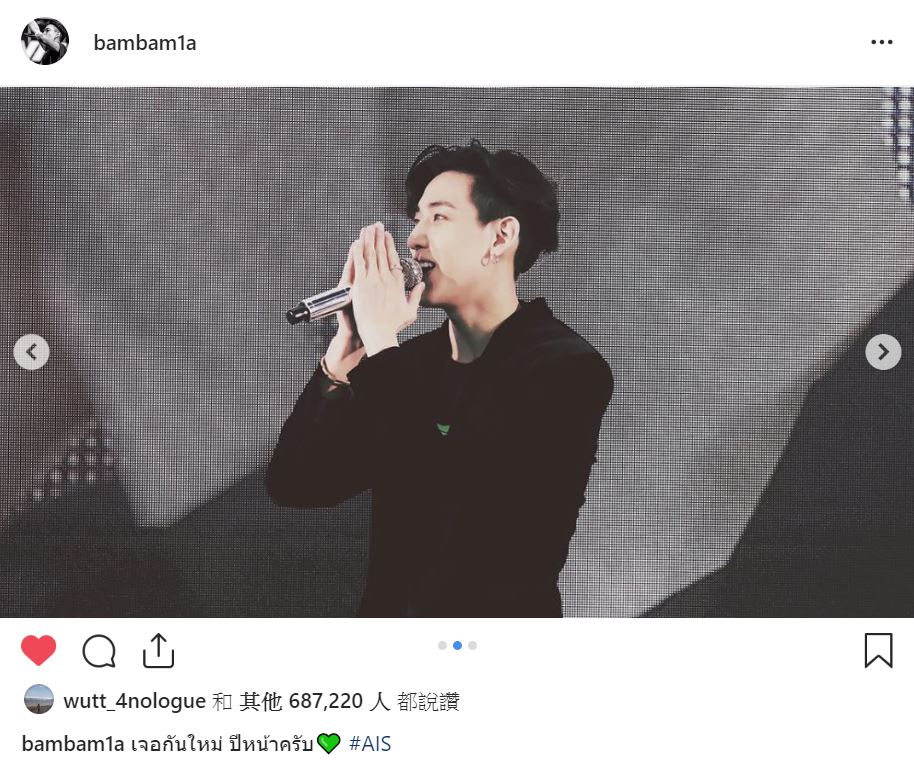Open bambam1a's profile picture
The width and height of the screenshot is (914, 762).
45,42
